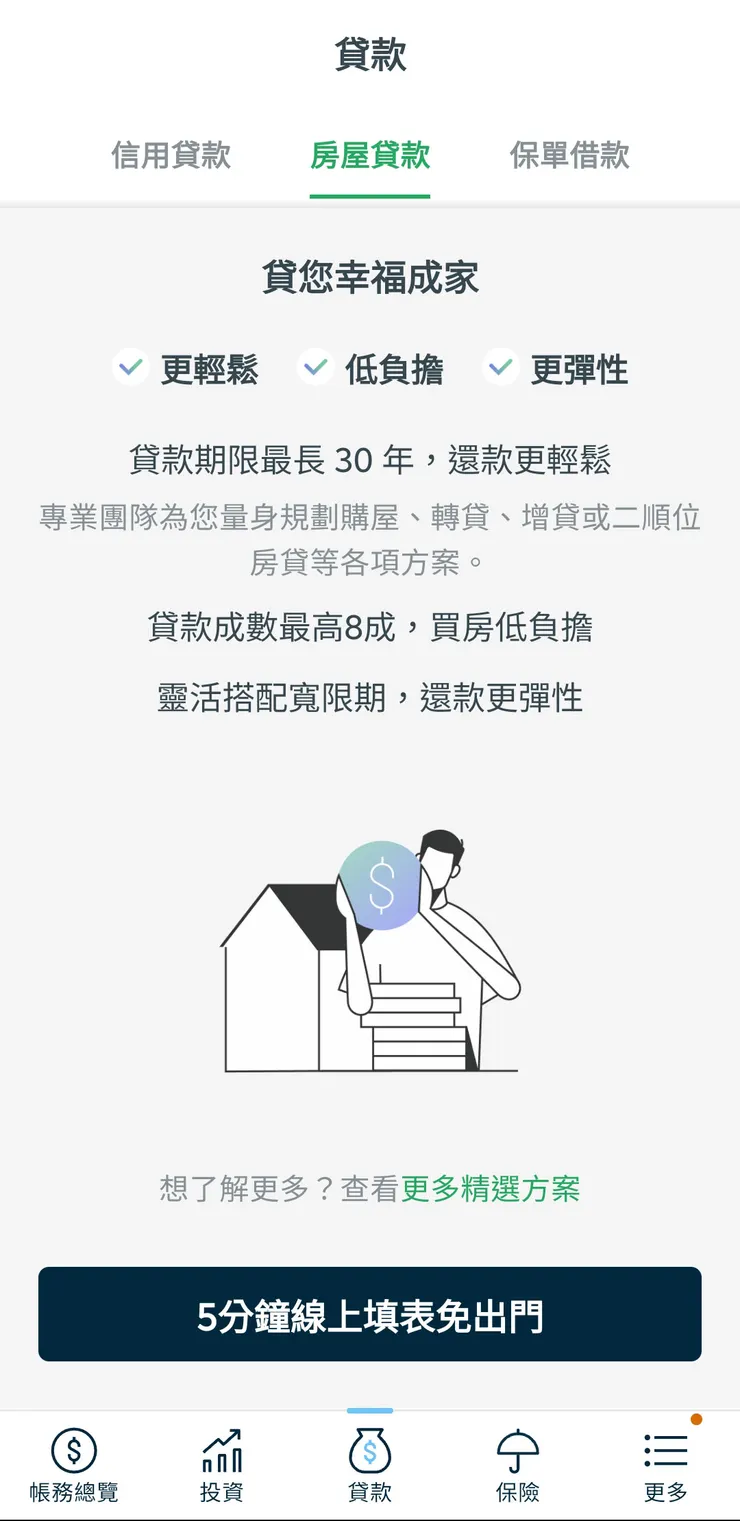This screenshot has height=1521, width=740.
Task: Click the dollar coin in the house illustration
Action: point(381,885)
